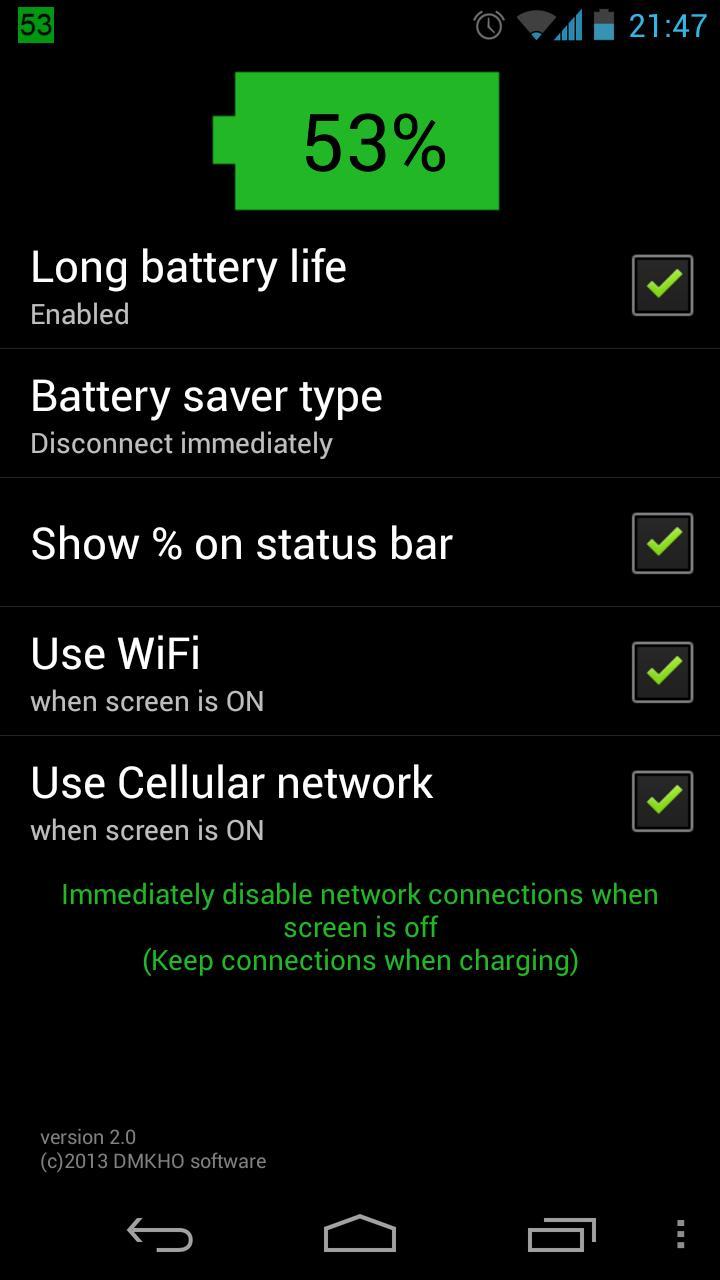Tap the Home navigation button
The height and width of the screenshot is (1280, 720).
[360, 1236]
